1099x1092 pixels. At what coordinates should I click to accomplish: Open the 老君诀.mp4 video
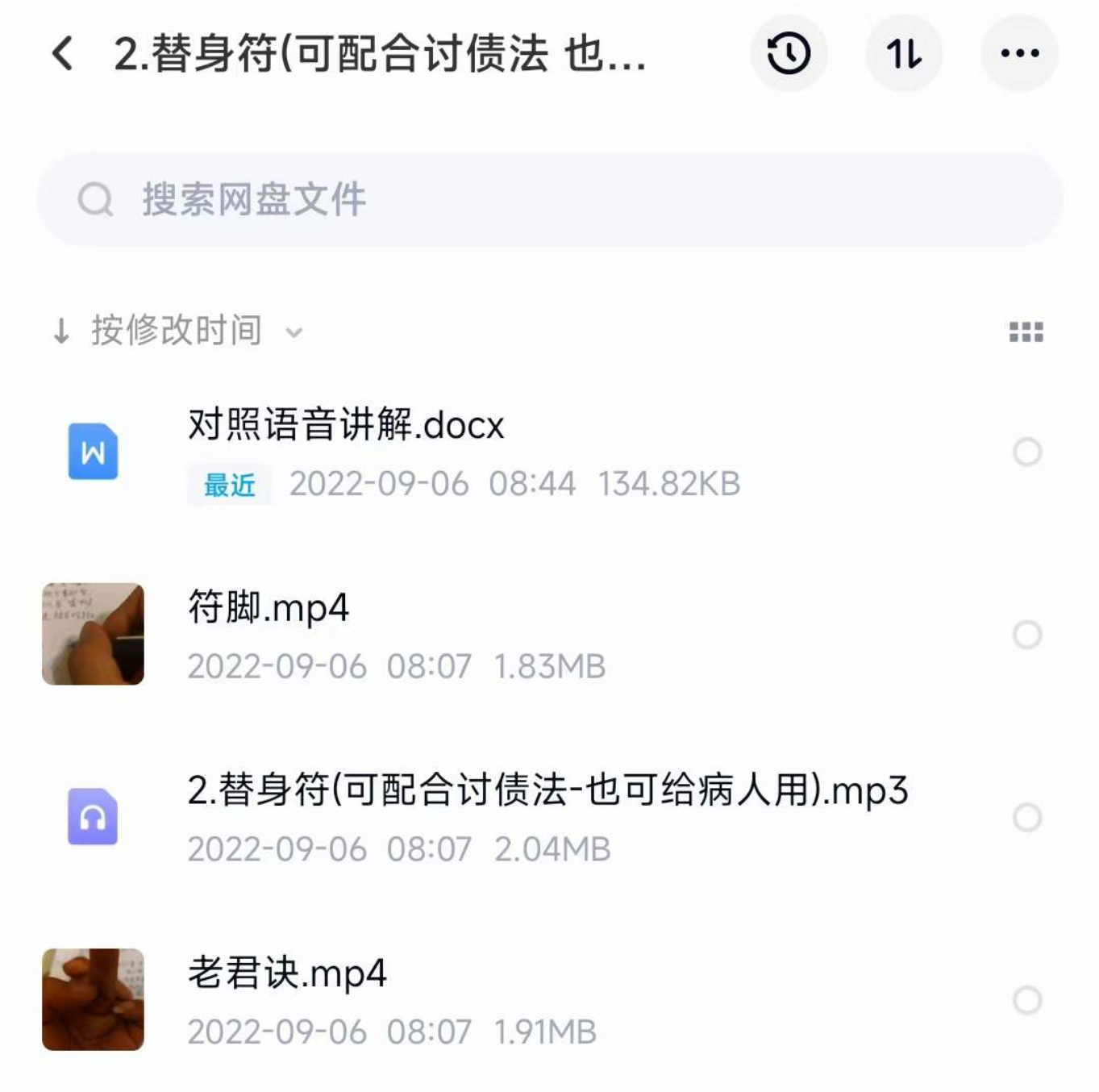click(287, 973)
